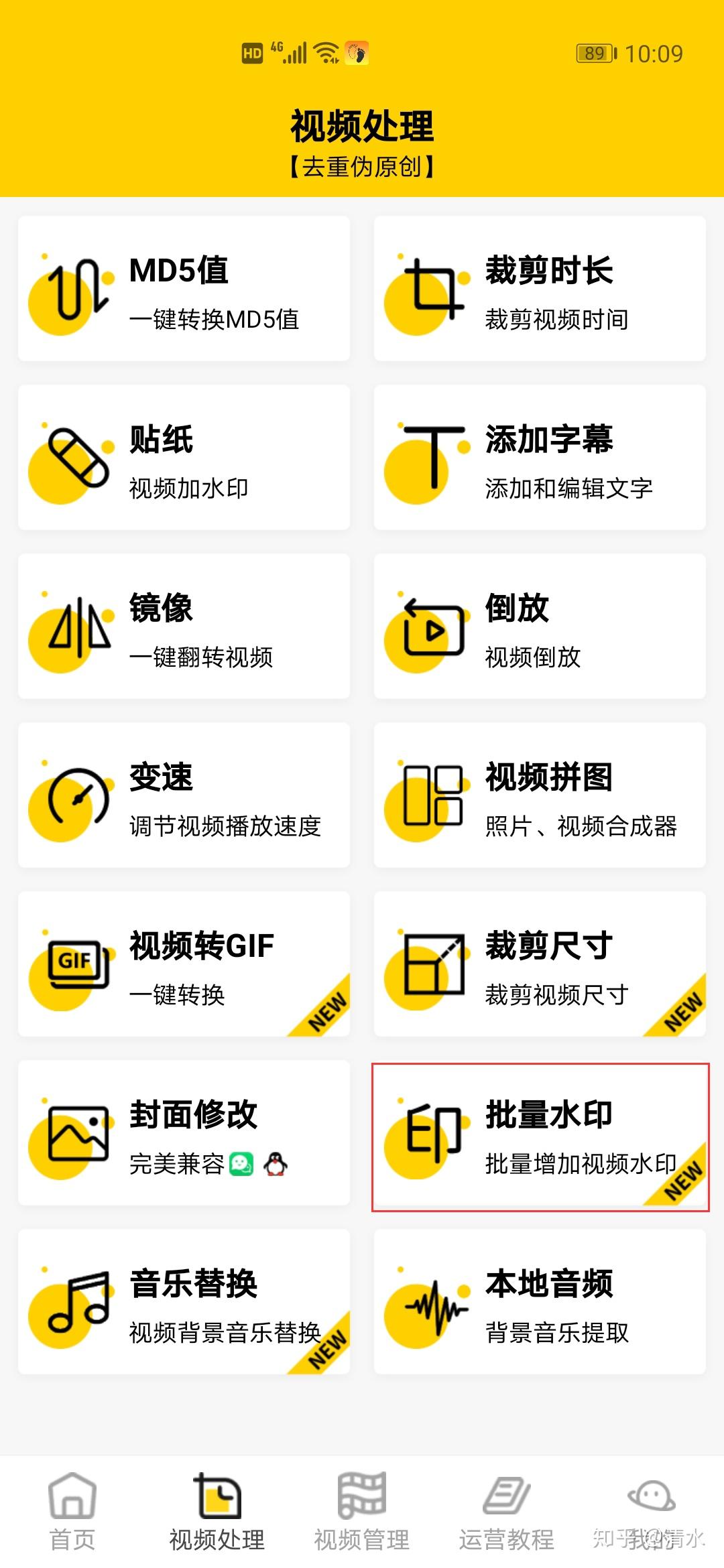Open 音乐替换 to replace background music
The image size is (724, 1568).
[184, 1302]
